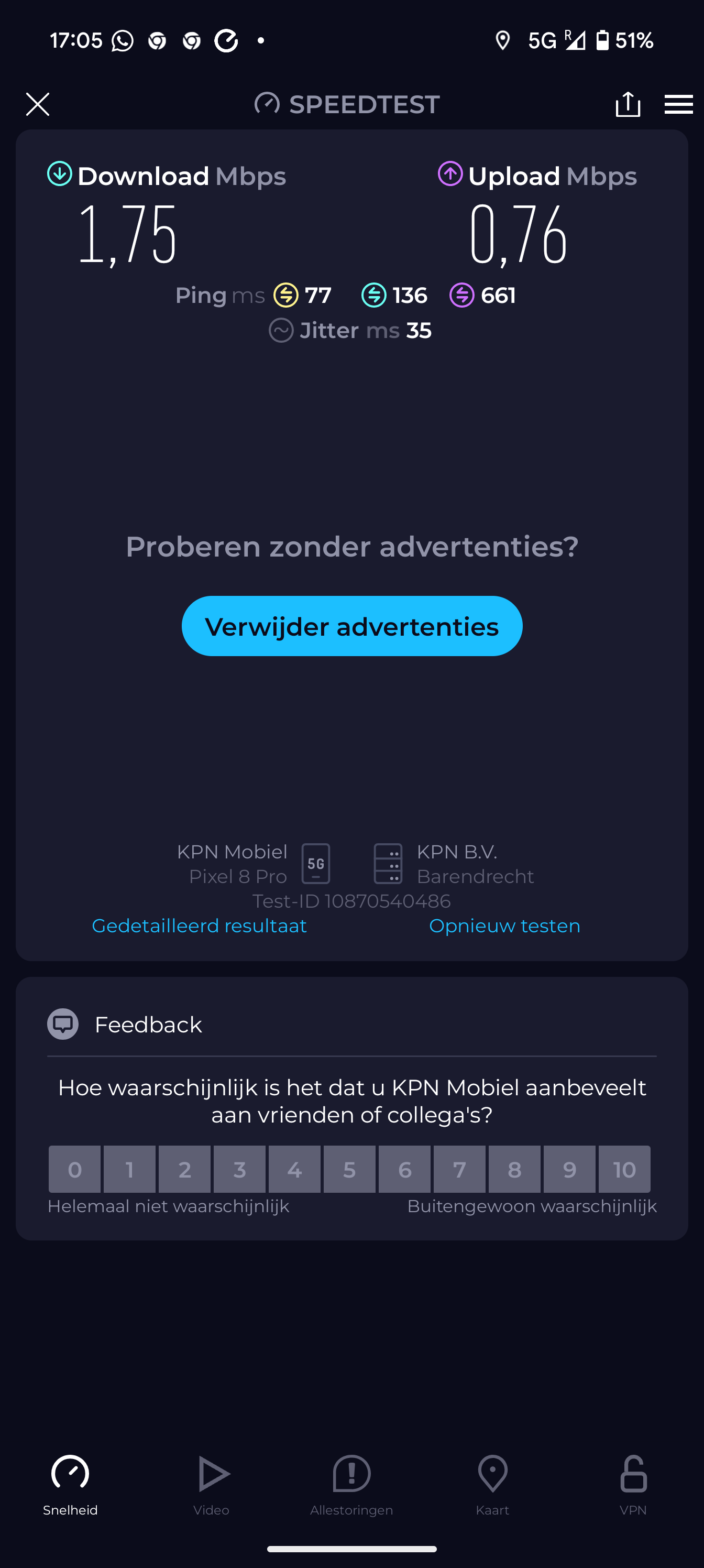
Task: Open the hamburger menu
Action: 678,104
